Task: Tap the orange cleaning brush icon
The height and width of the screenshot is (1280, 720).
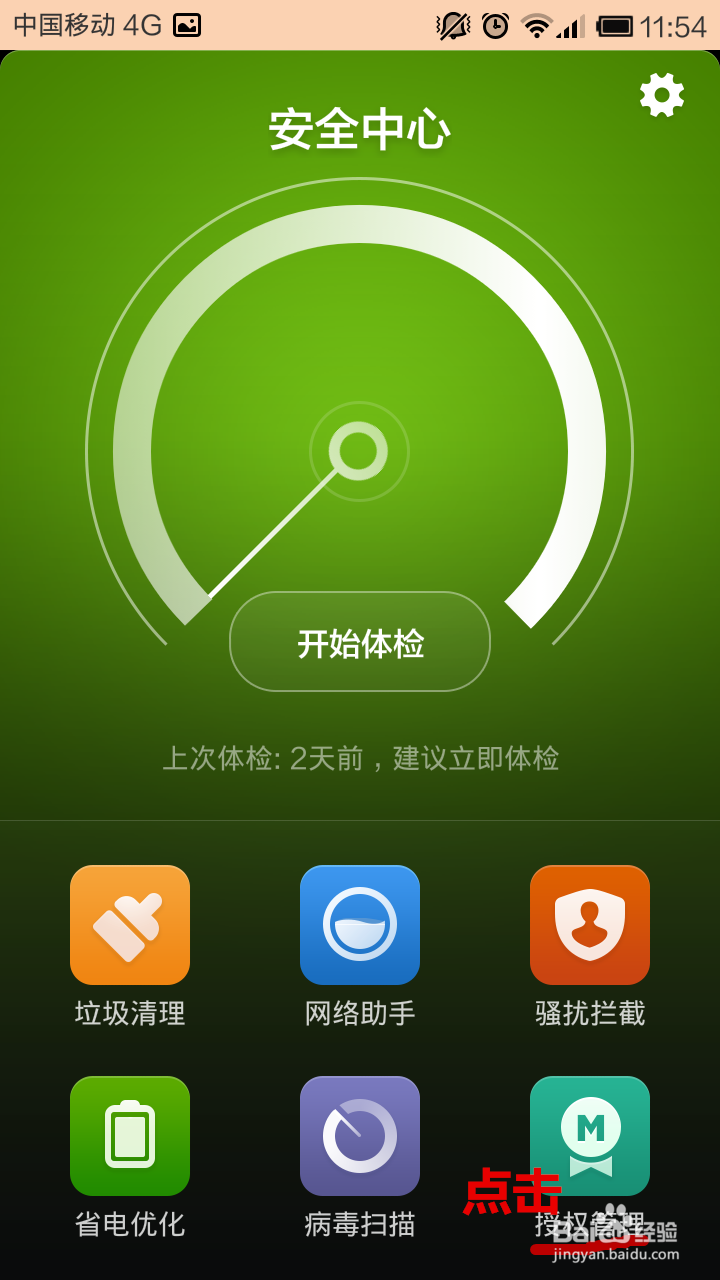Action: 130,924
